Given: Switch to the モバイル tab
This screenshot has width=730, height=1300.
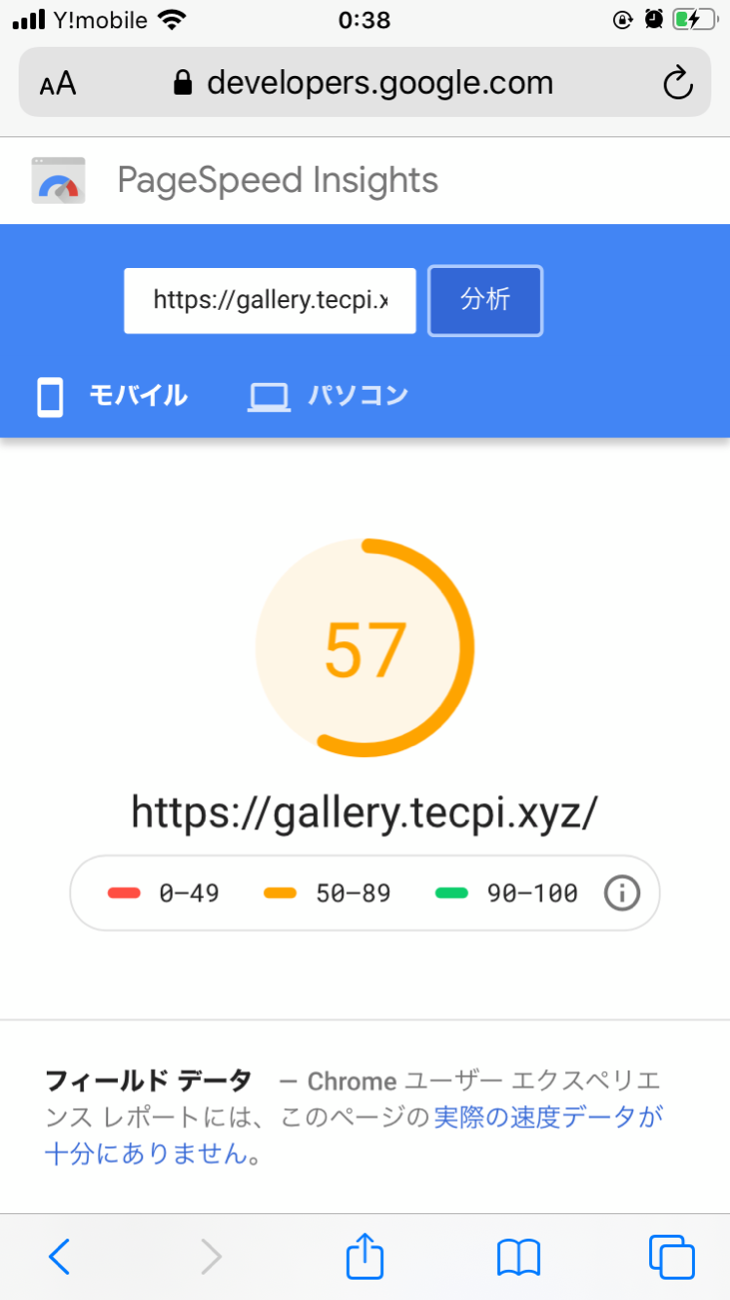Looking at the screenshot, I should [112, 396].
